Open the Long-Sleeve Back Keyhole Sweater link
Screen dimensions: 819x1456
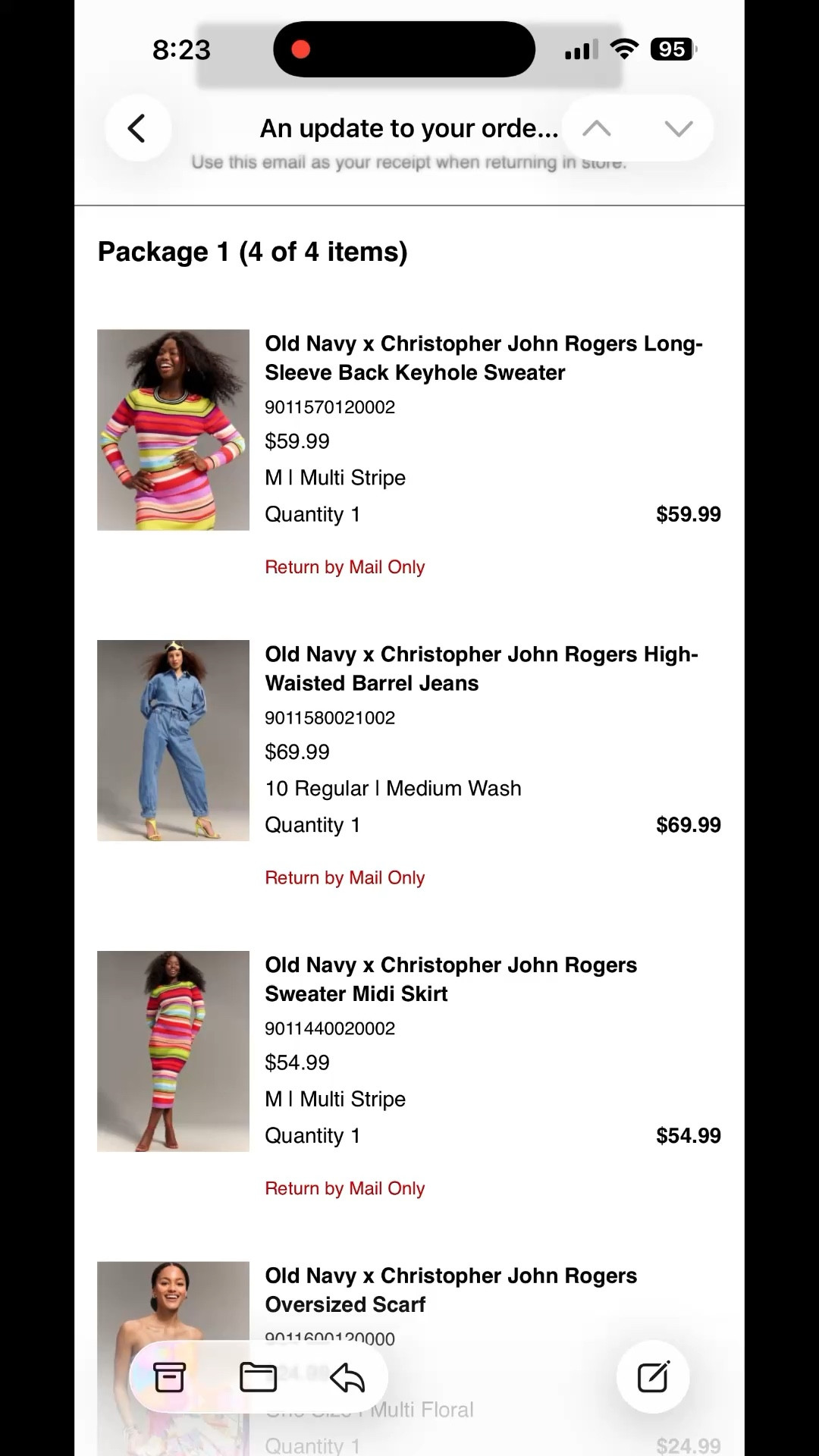(x=484, y=358)
